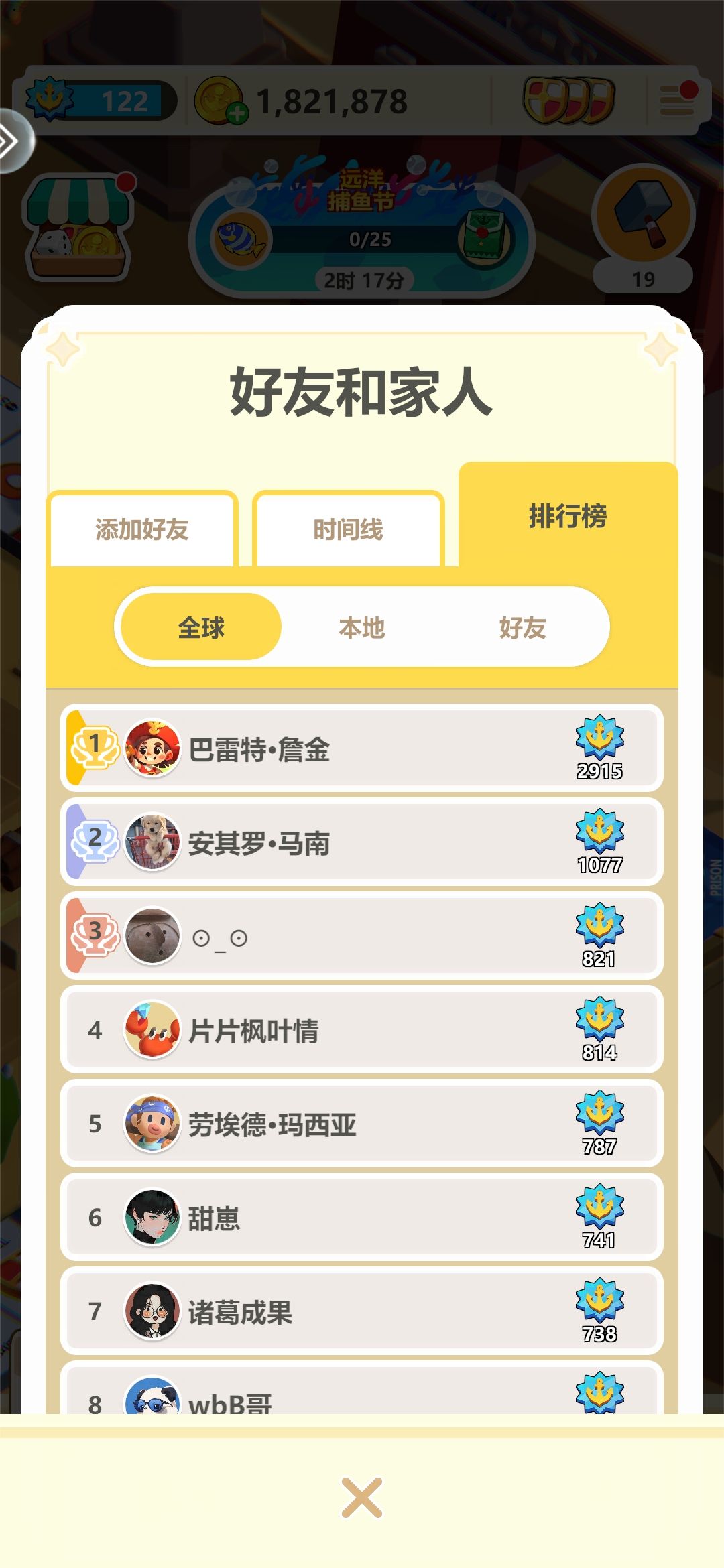724x1568 pixels.
Task: Switch to the 添加好友 tab
Action: coord(141,529)
